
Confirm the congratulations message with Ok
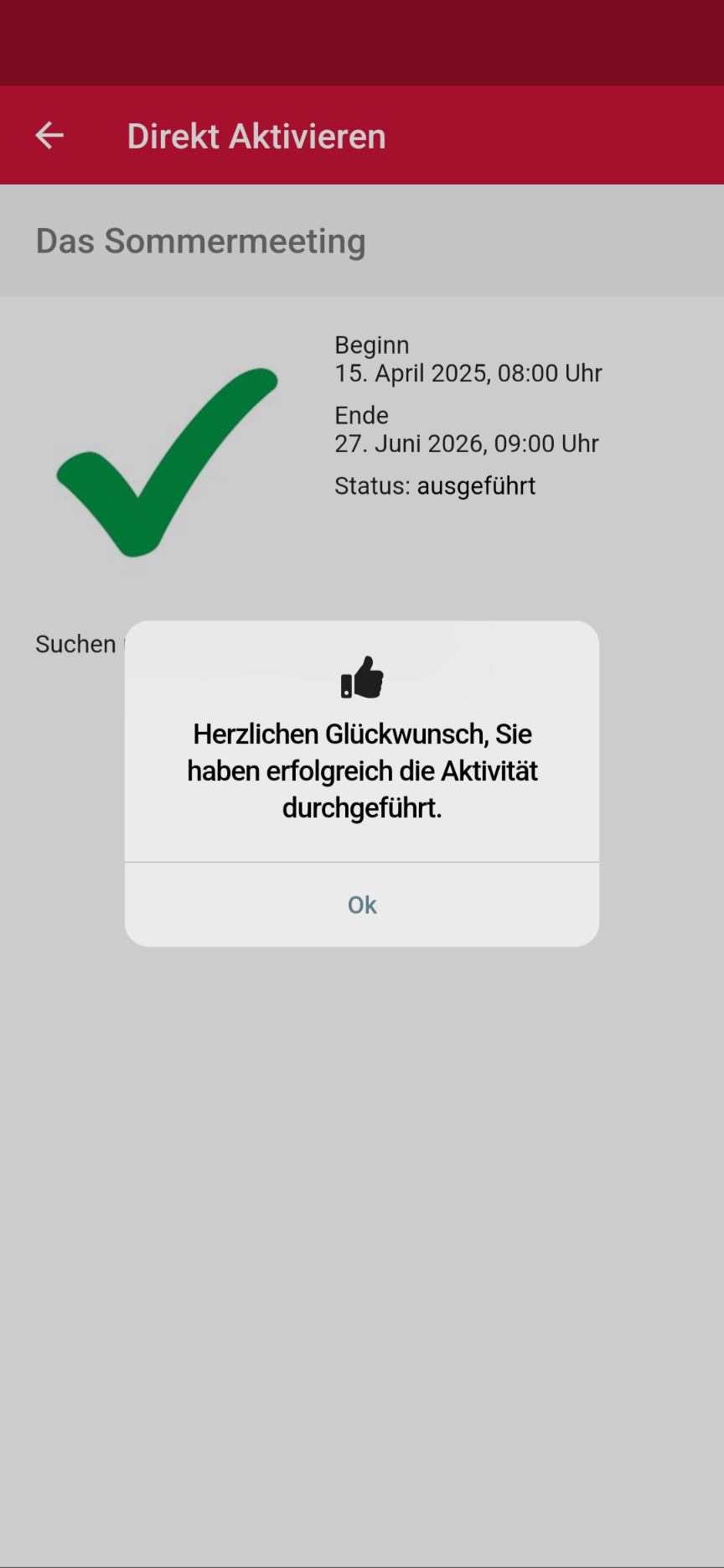pyautogui.click(x=361, y=905)
